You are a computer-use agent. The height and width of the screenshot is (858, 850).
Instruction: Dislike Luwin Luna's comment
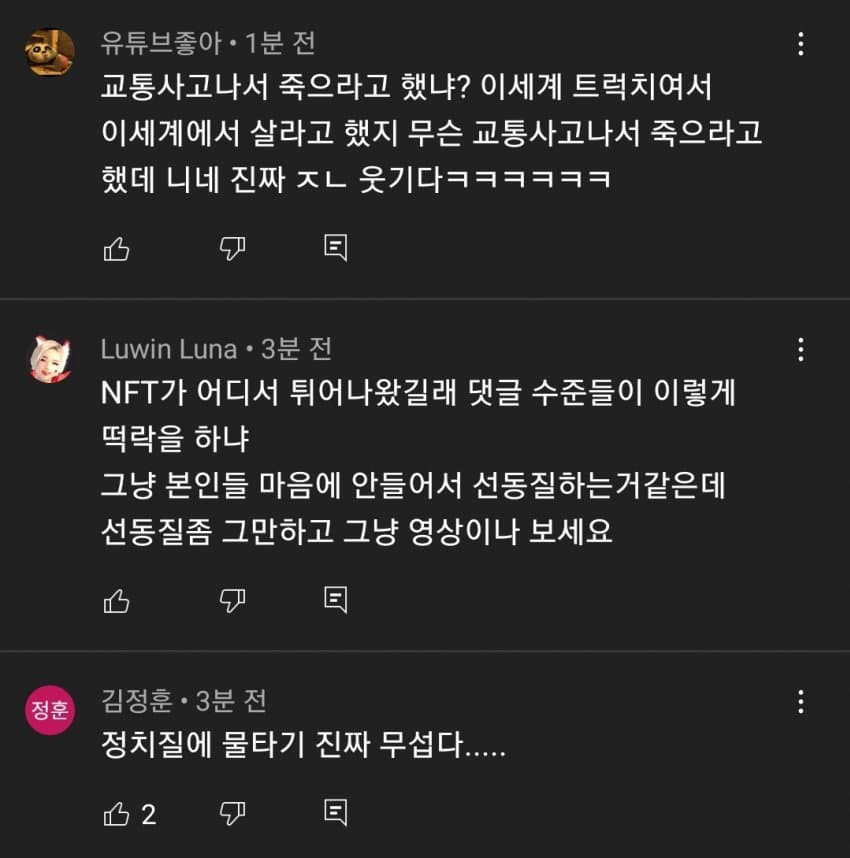coord(232,600)
